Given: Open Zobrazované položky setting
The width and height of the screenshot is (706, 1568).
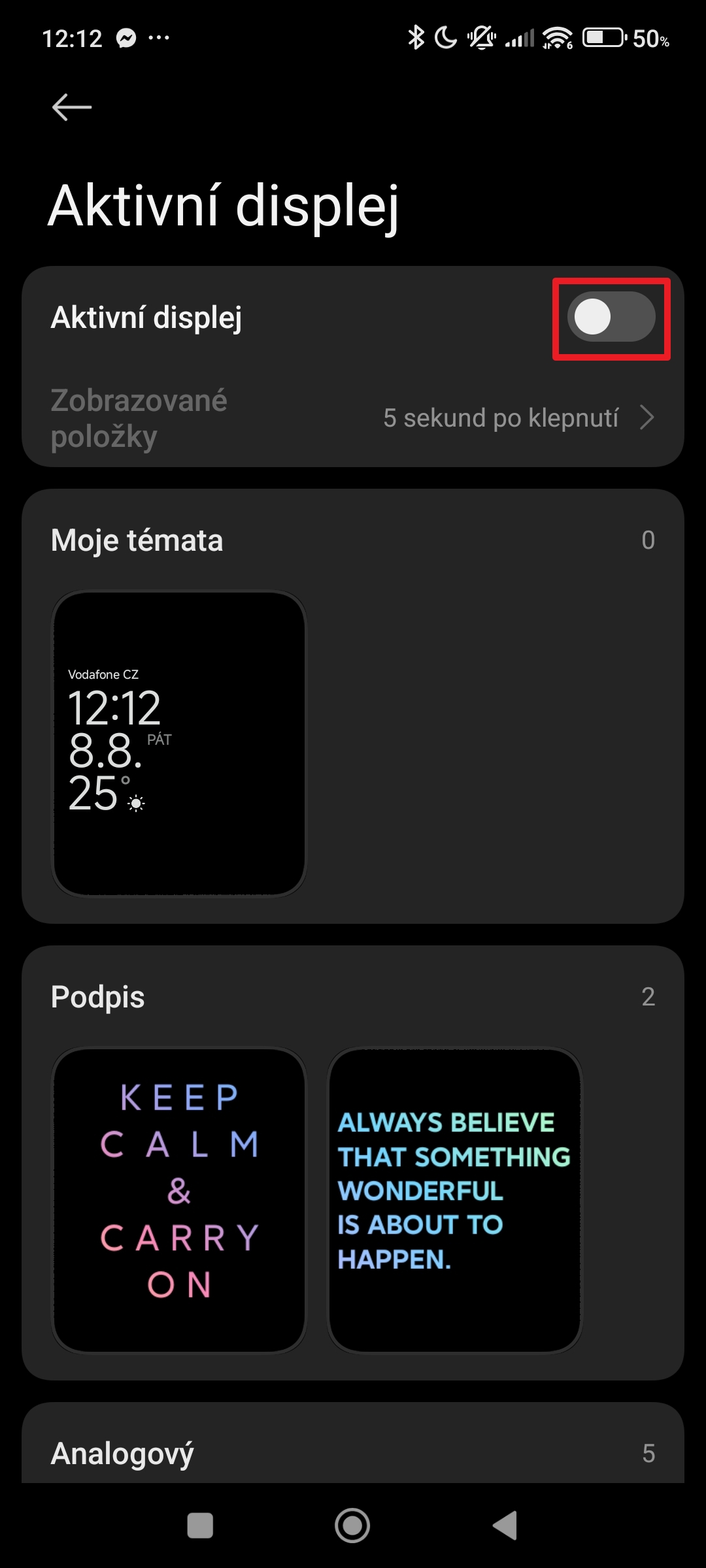Looking at the screenshot, I should [353, 418].
